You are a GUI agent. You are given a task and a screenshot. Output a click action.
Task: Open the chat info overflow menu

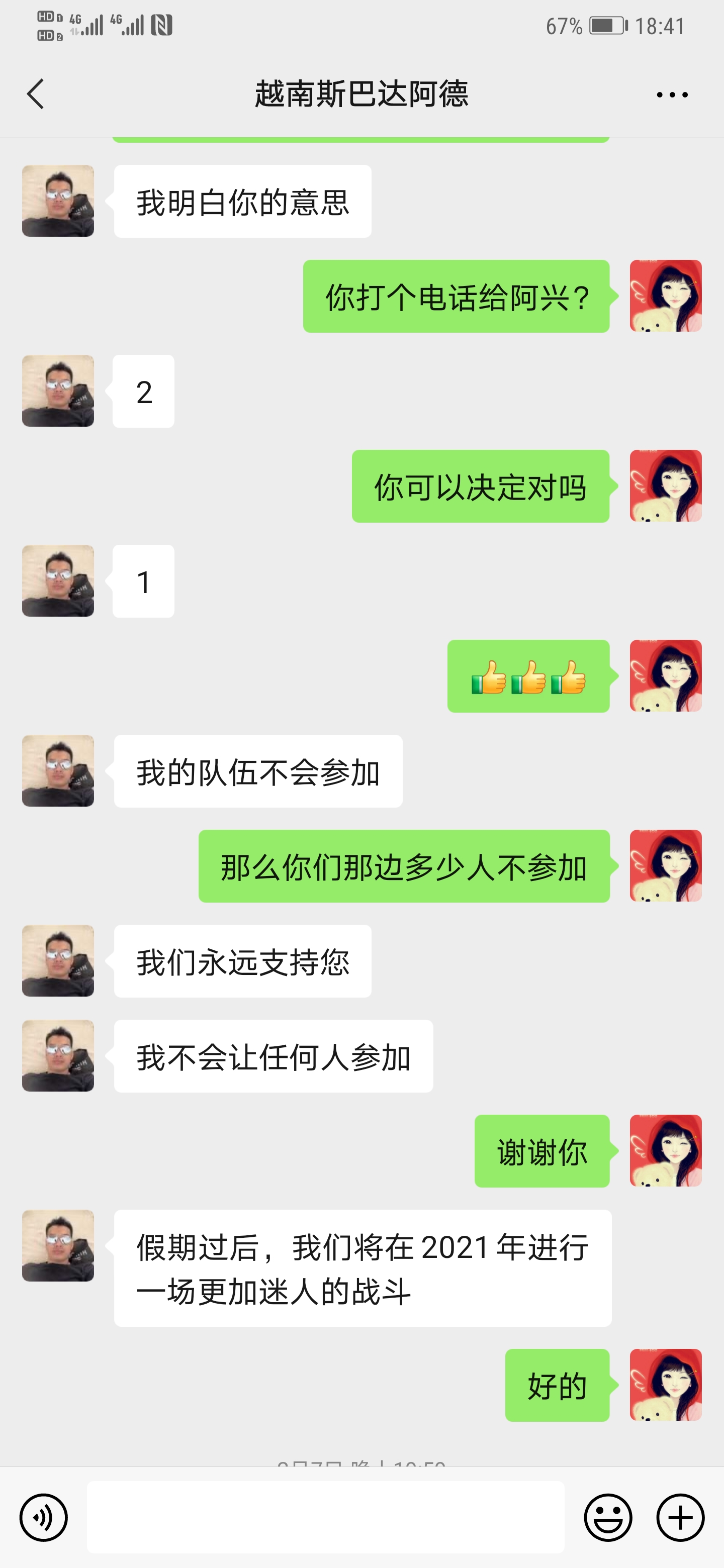(x=672, y=95)
